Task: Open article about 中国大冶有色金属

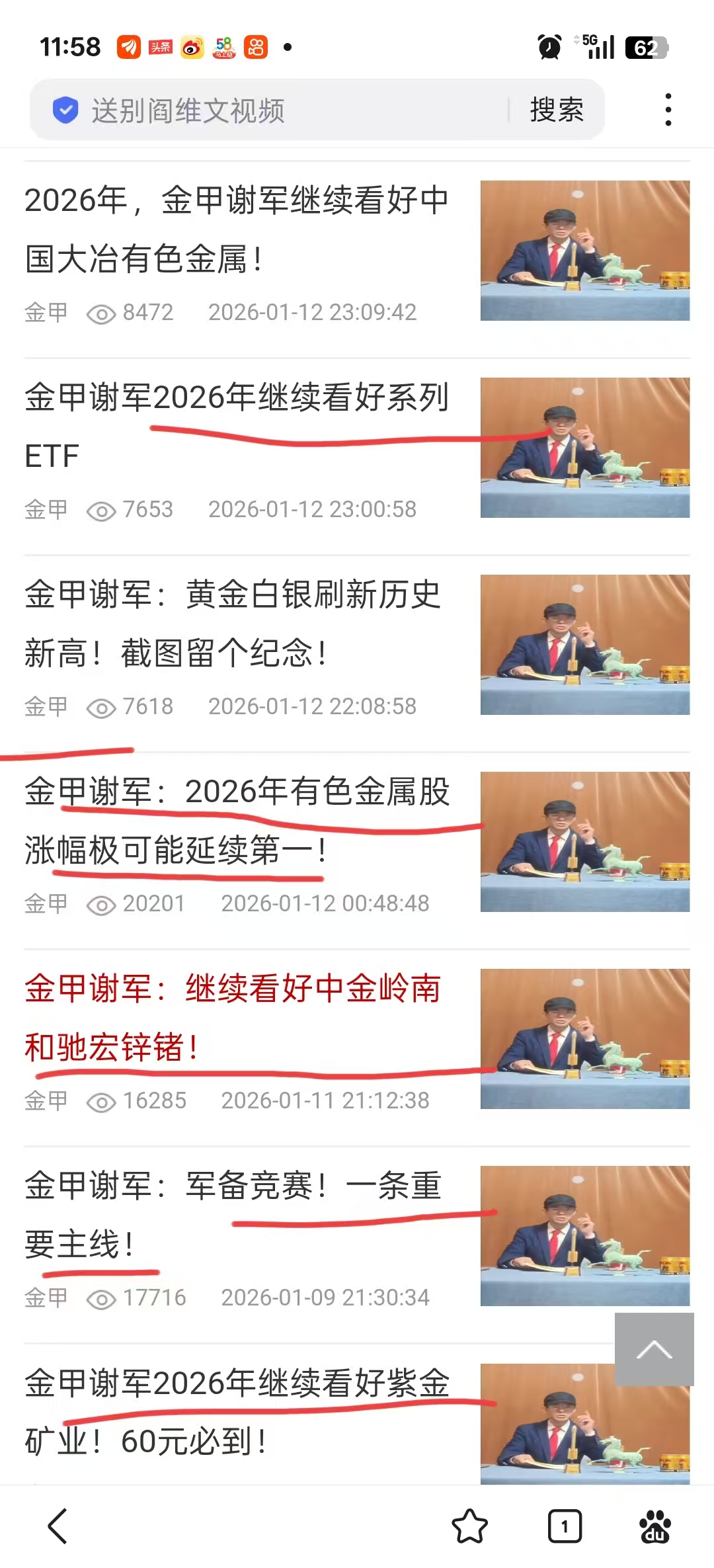Action: (237, 229)
